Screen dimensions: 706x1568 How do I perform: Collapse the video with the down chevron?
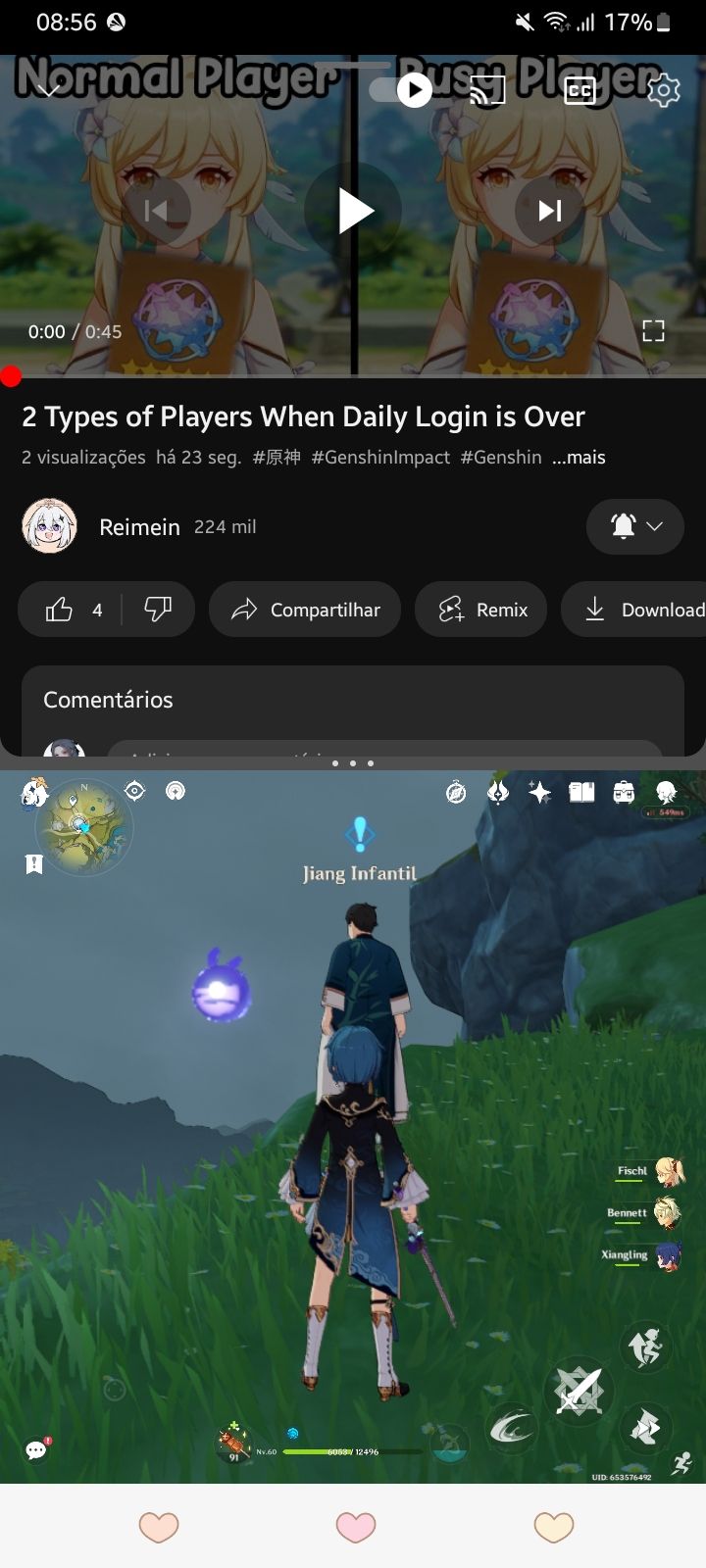tap(47, 89)
